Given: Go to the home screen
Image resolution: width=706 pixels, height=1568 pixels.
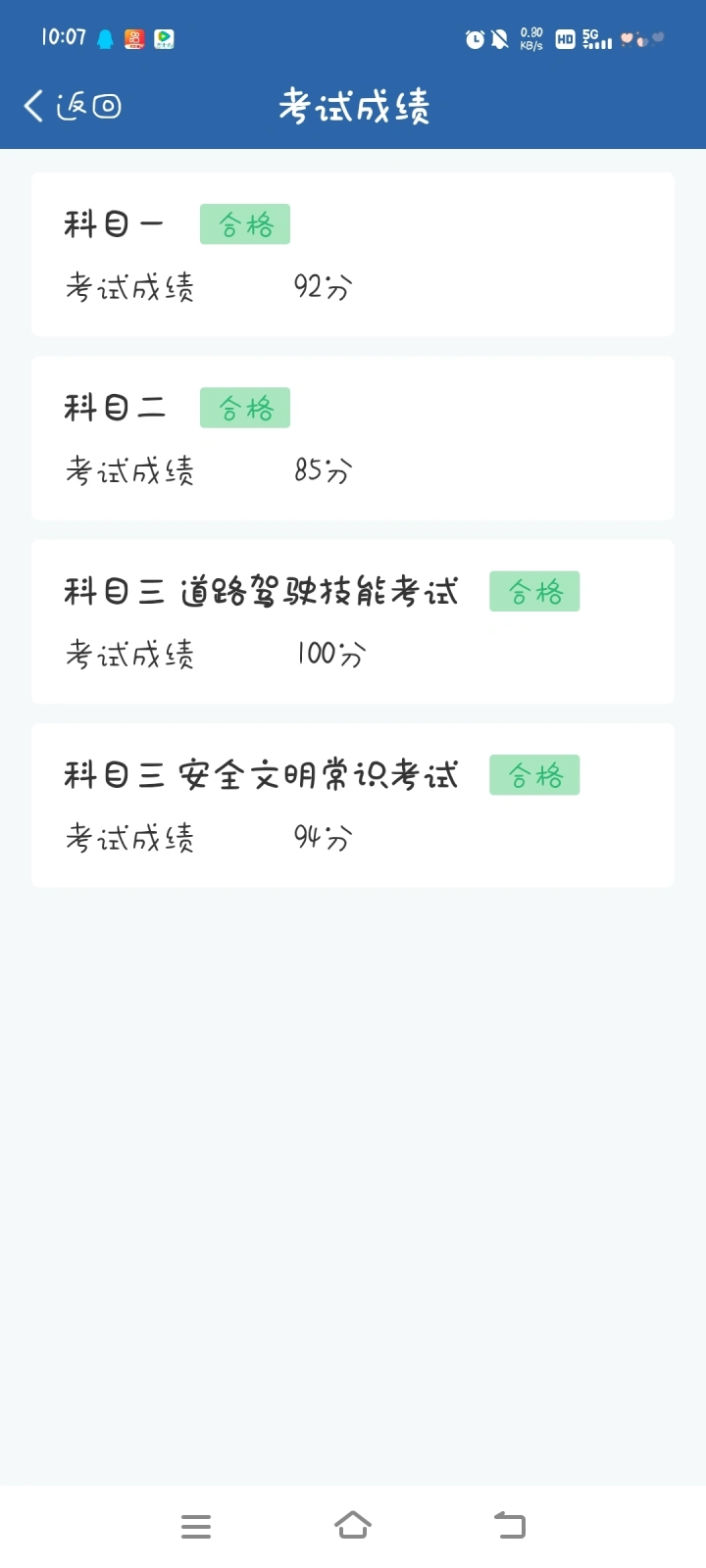Looking at the screenshot, I should (353, 1525).
